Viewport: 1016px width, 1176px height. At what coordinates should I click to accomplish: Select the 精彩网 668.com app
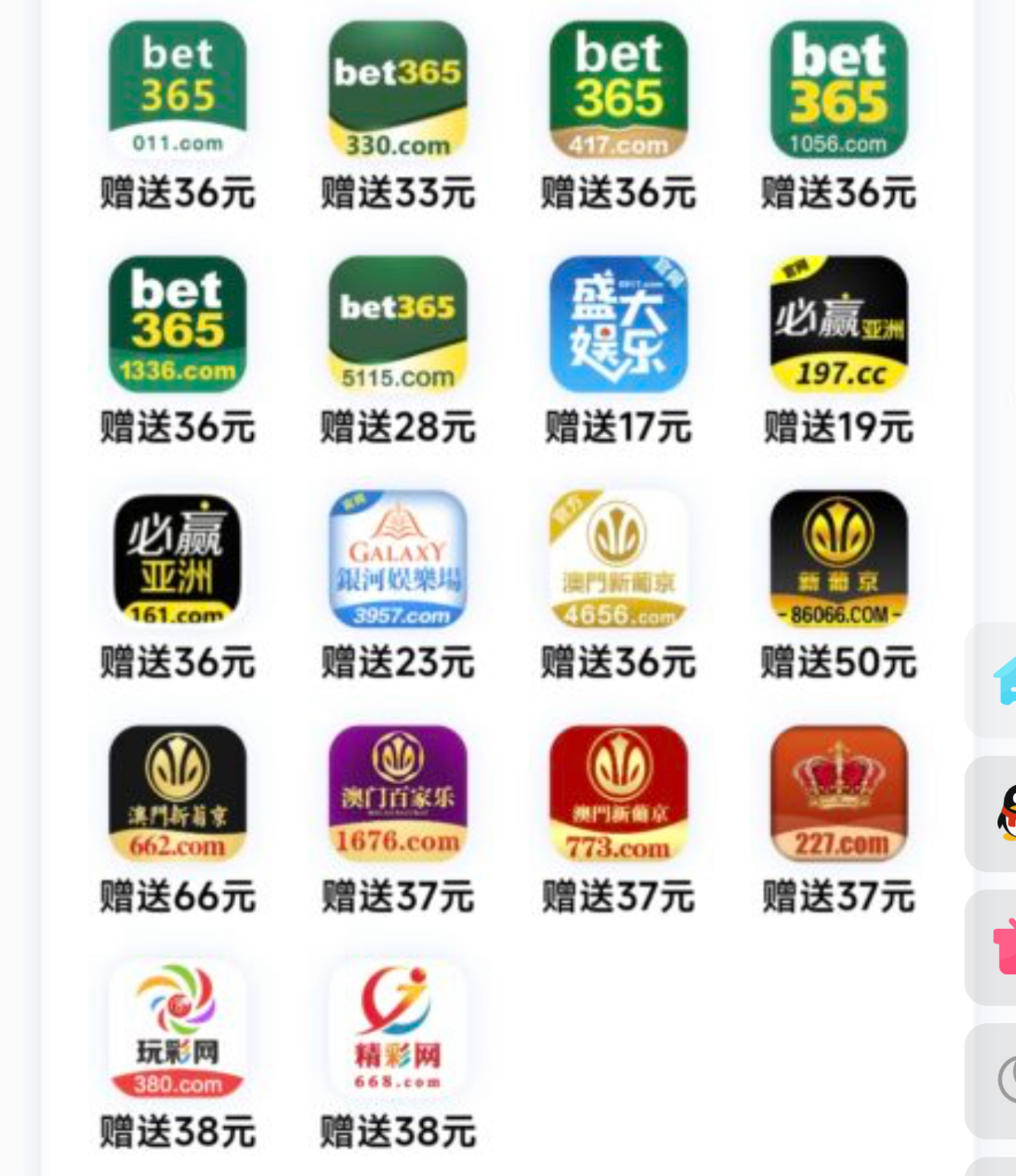tap(398, 1029)
